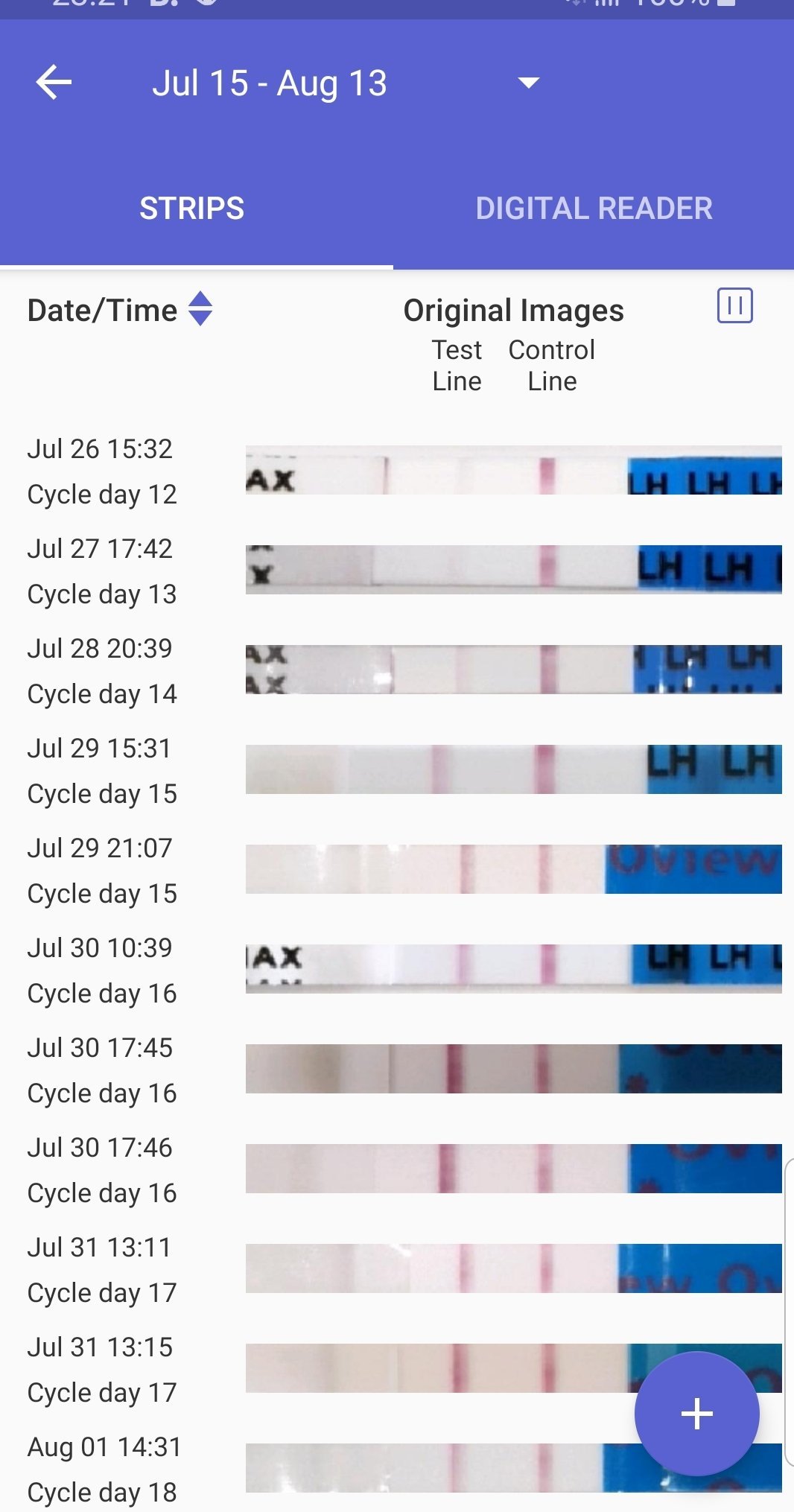Switch to the Digital Reader tab
The width and height of the screenshot is (794, 1512).
coord(594,209)
